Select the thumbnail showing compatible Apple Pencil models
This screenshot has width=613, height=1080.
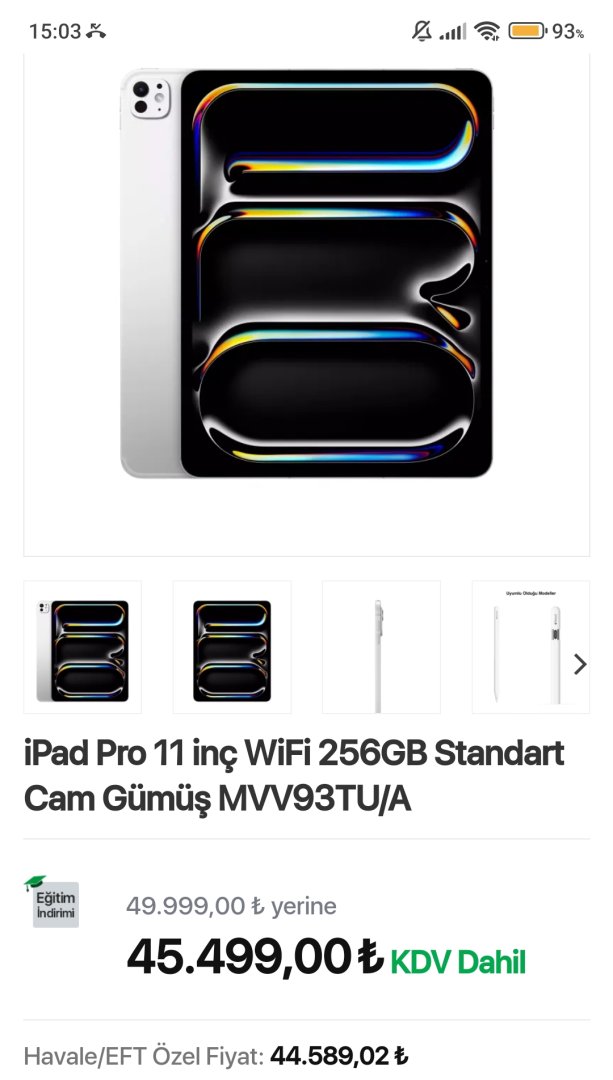(x=525, y=647)
